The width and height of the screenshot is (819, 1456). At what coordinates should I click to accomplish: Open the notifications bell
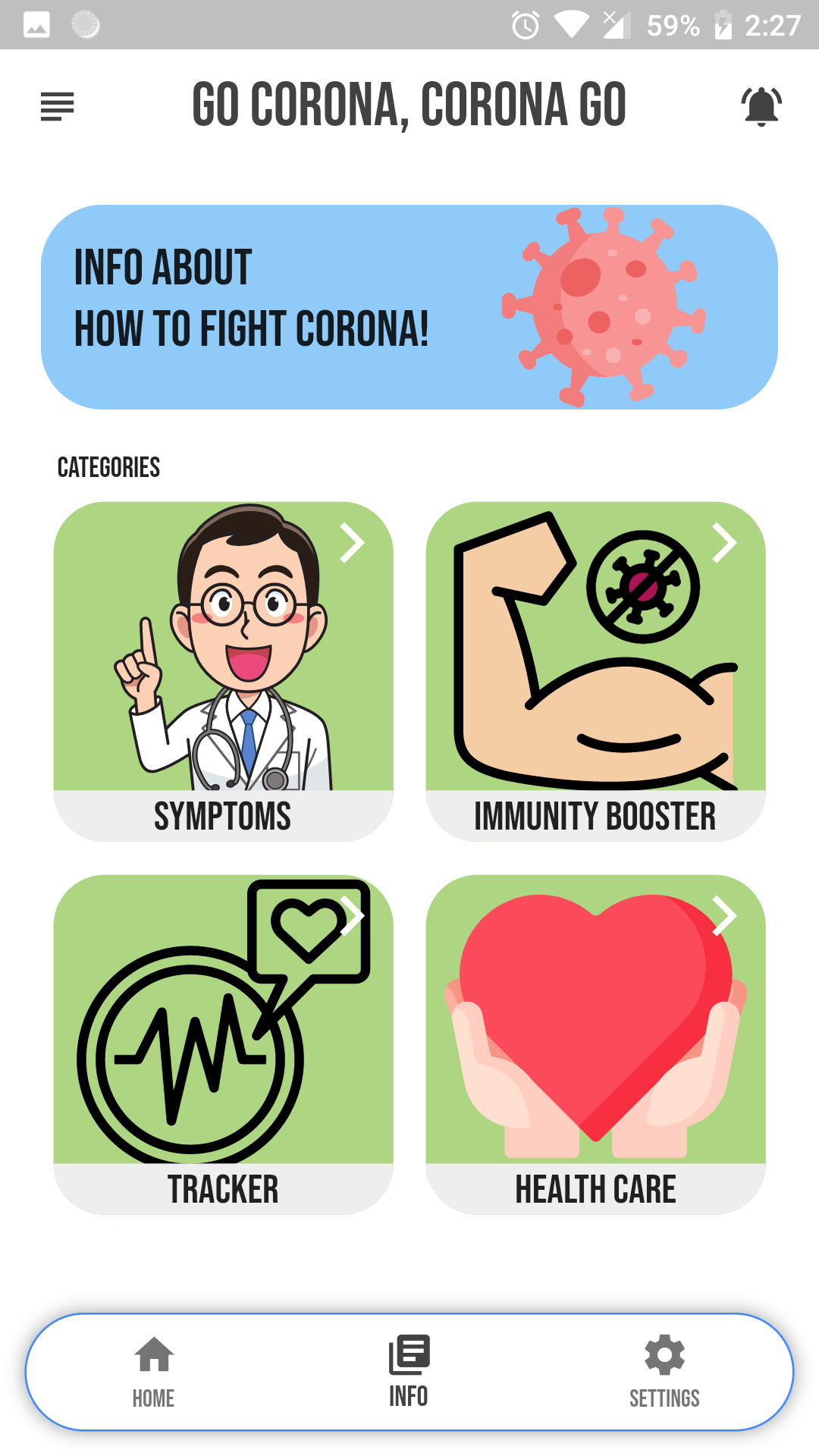[761, 106]
